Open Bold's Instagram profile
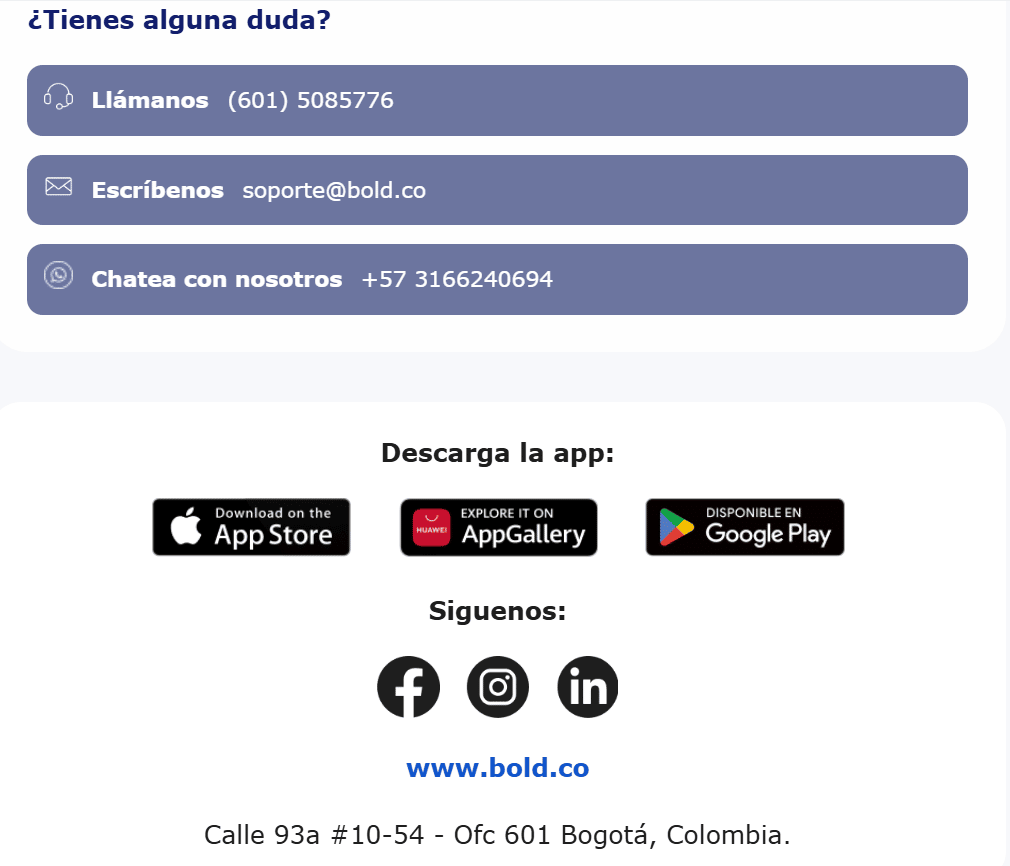 pyautogui.click(x=498, y=687)
